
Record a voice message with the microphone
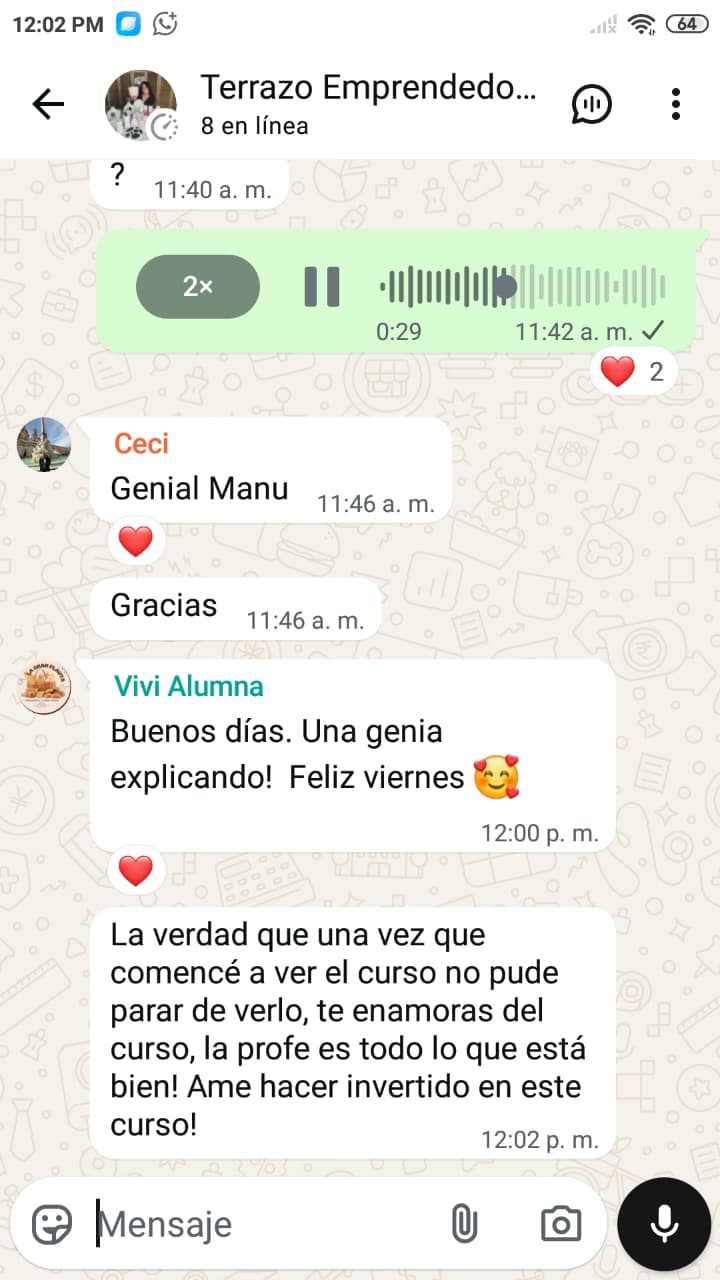[x=664, y=1223]
